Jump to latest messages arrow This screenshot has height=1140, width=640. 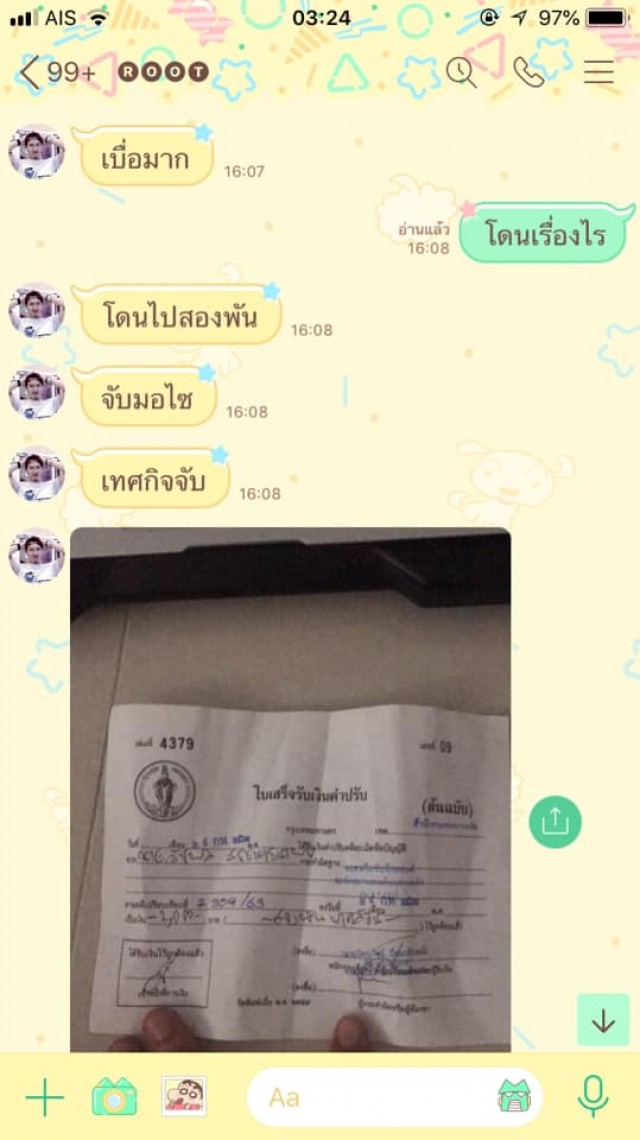pos(603,1021)
